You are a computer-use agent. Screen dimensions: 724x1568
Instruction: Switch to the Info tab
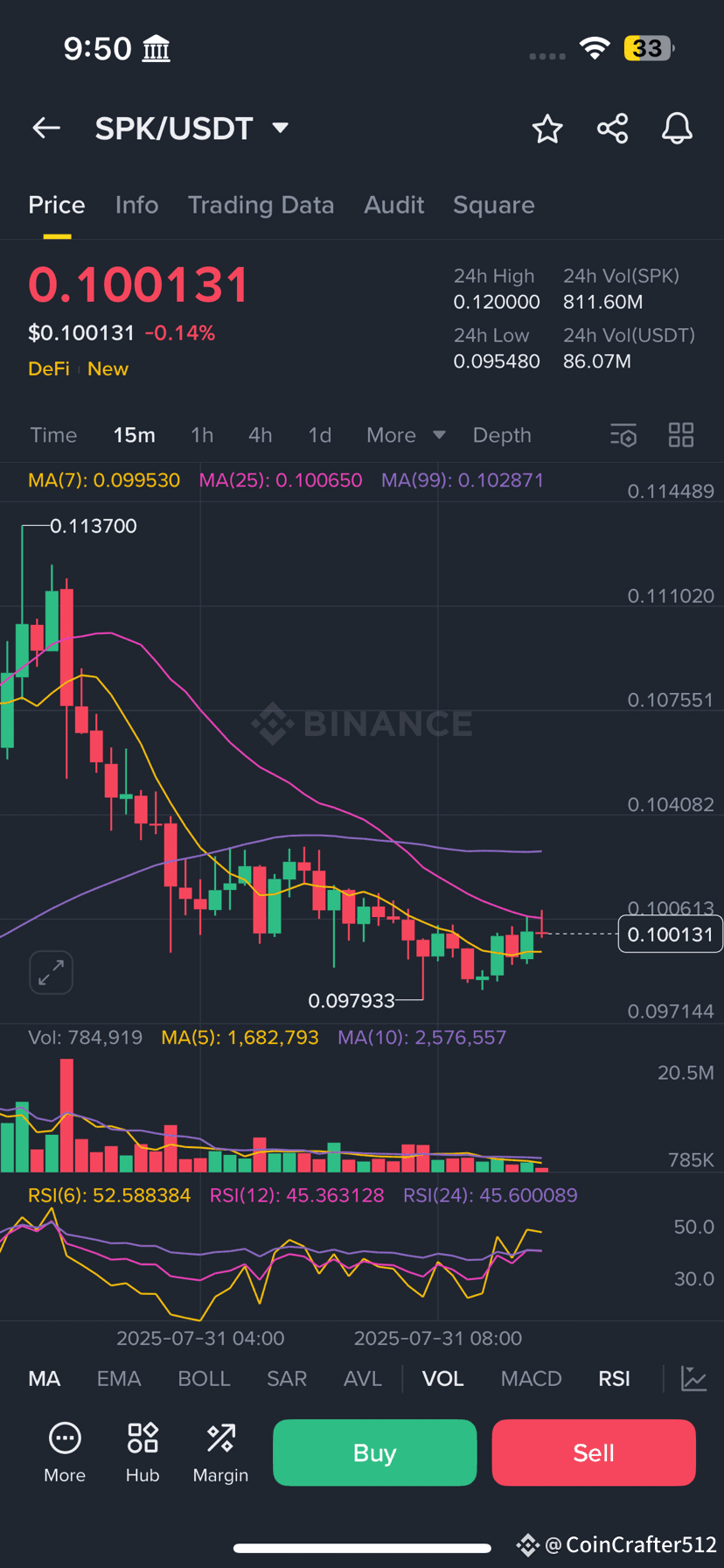coord(136,205)
